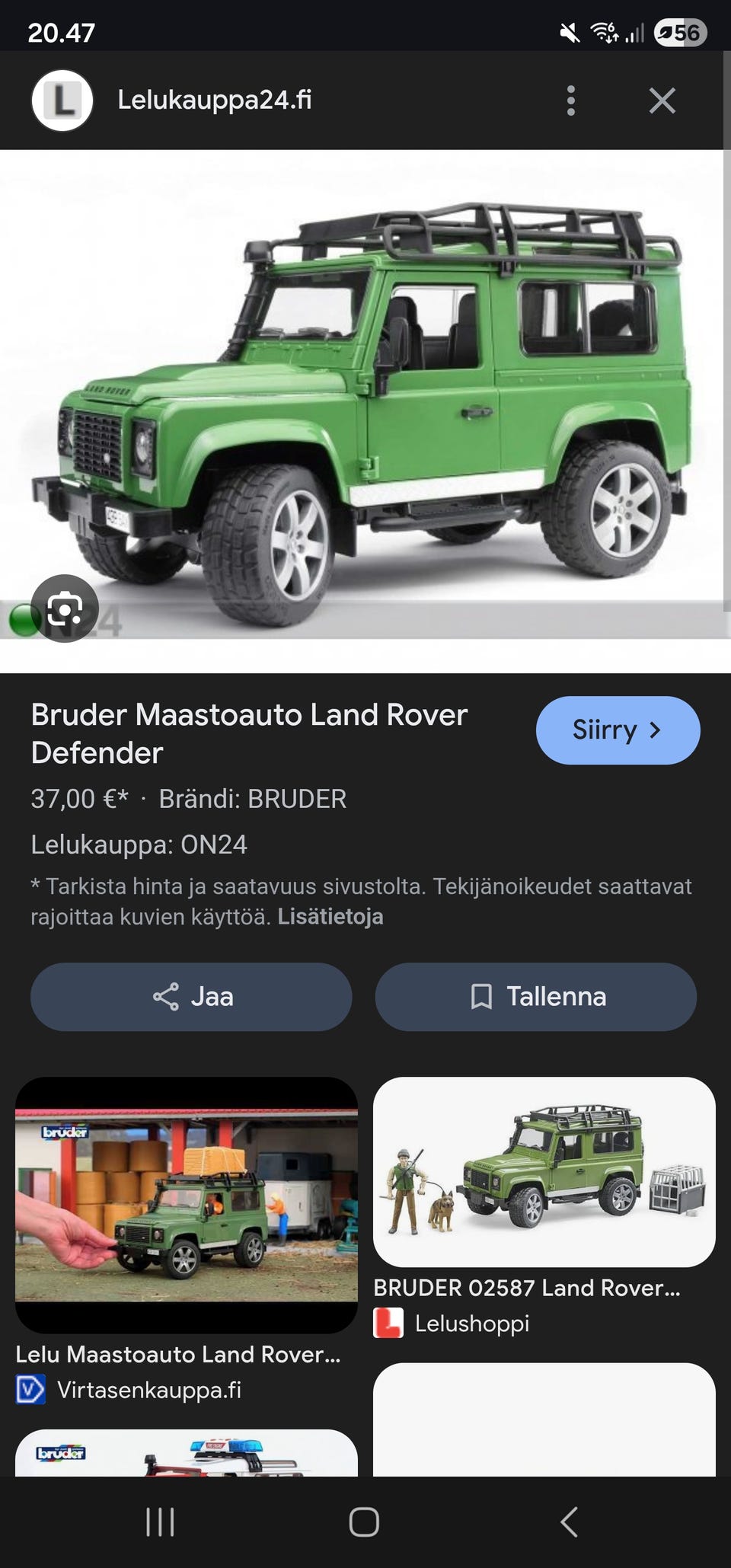Tap the Lelushoppi red favicon
Image resolution: width=731 pixels, height=1568 pixels.
pyautogui.click(x=388, y=1323)
